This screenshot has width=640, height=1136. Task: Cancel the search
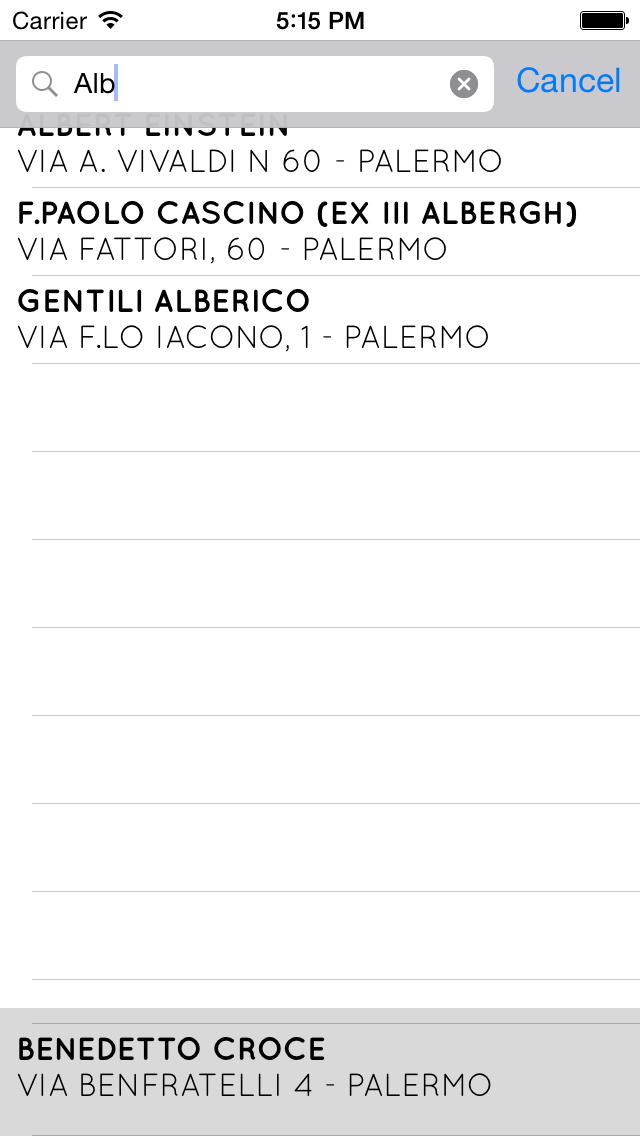(x=568, y=81)
